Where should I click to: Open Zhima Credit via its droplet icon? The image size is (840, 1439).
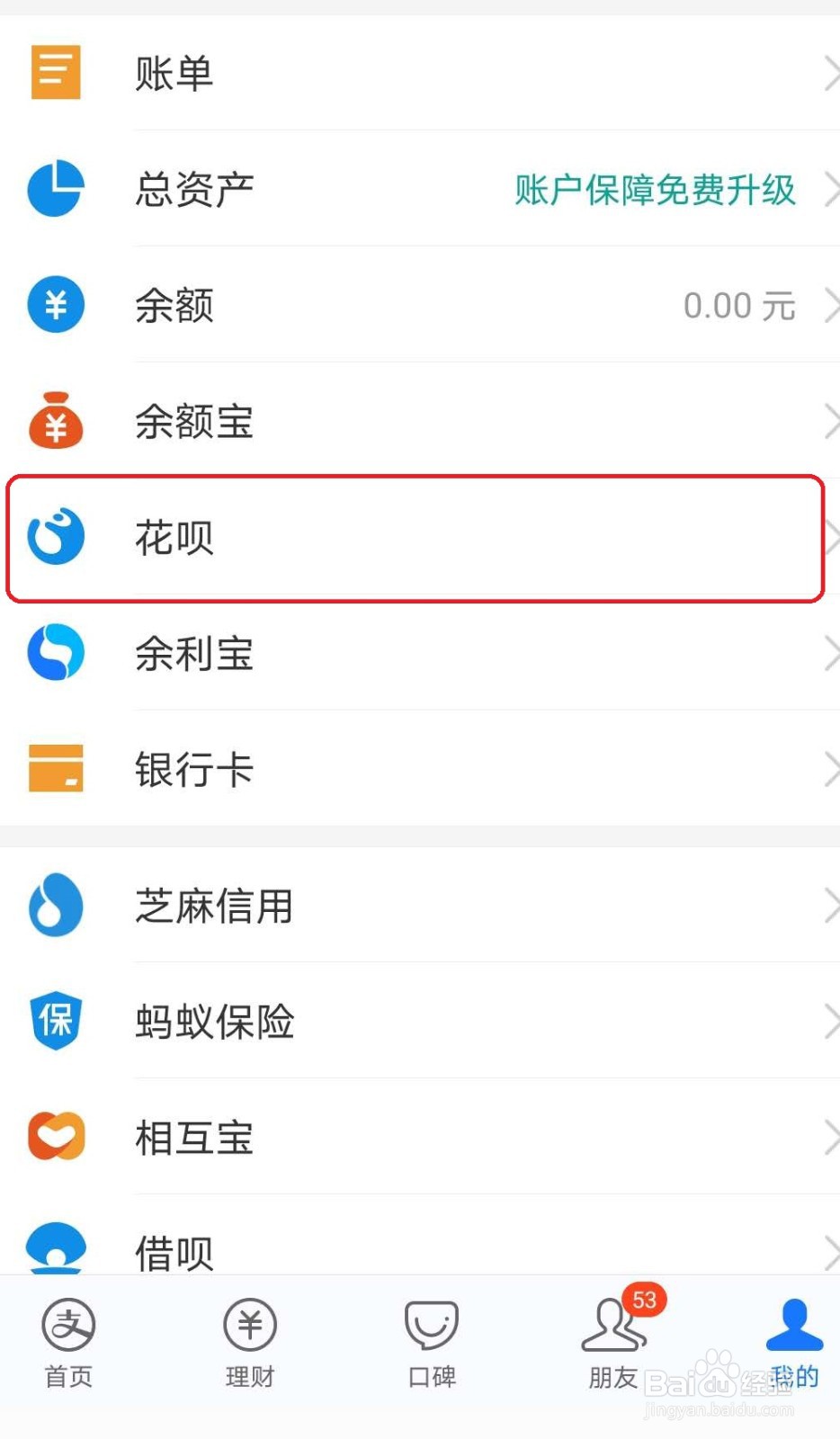tap(56, 907)
